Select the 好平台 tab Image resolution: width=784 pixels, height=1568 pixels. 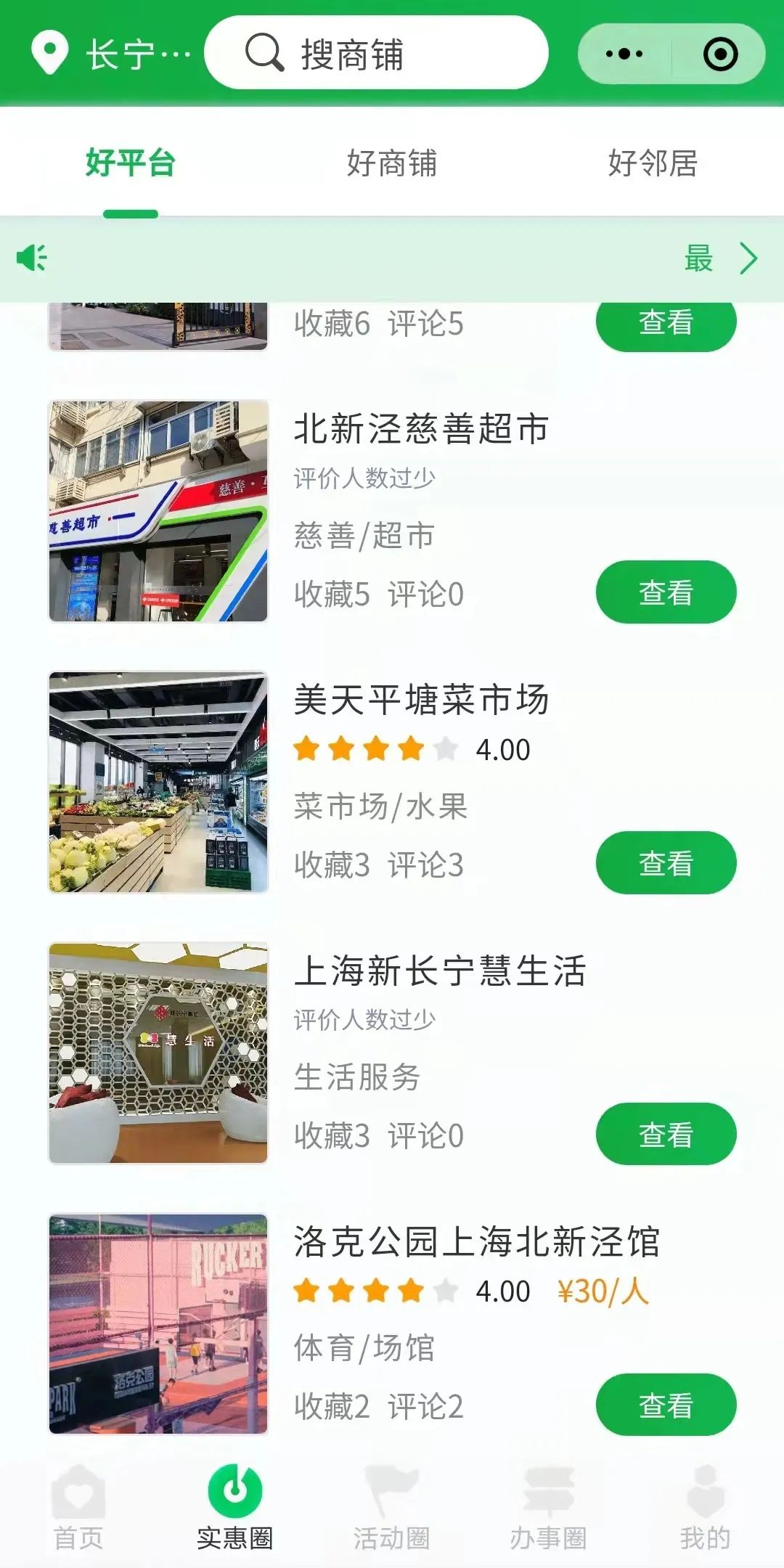pyautogui.click(x=131, y=163)
